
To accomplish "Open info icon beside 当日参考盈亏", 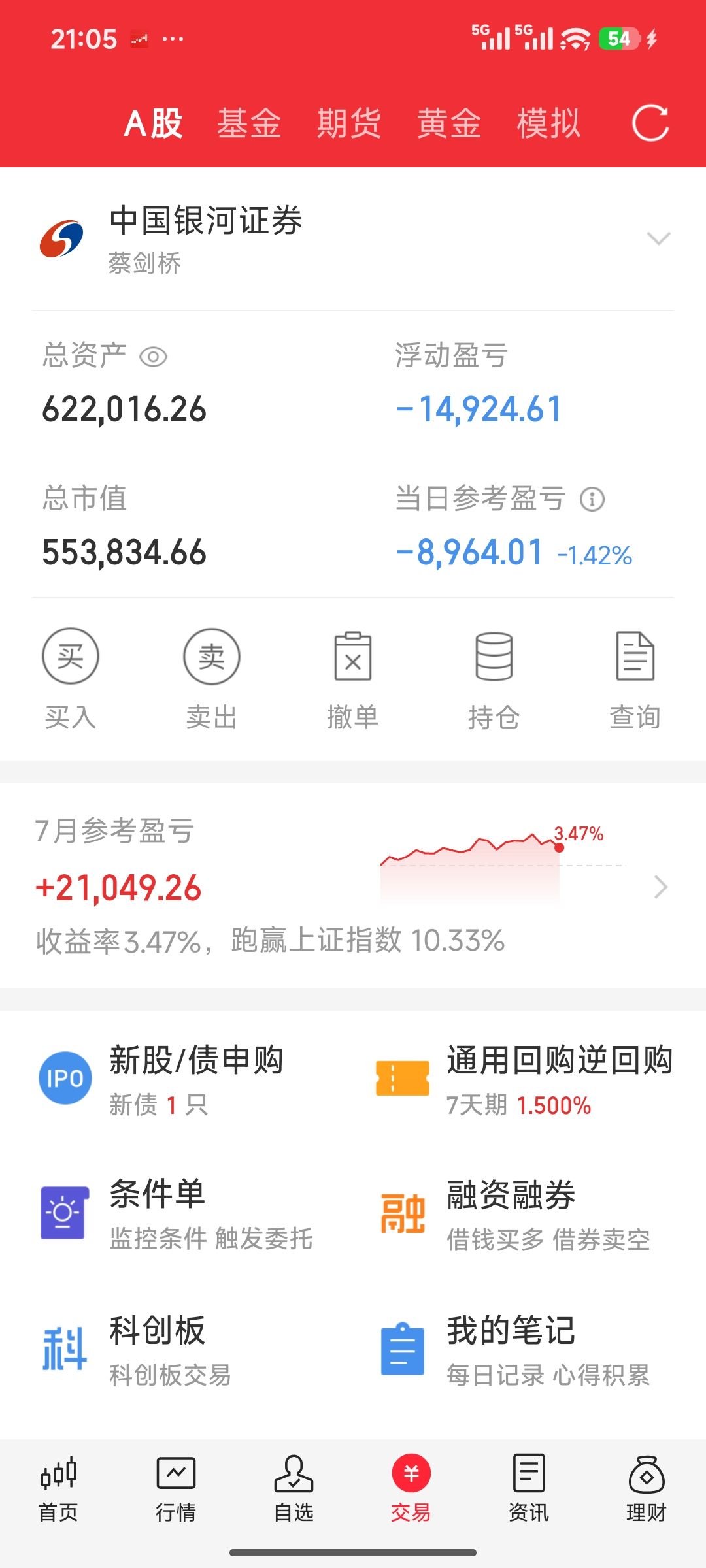I will tap(592, 499).
